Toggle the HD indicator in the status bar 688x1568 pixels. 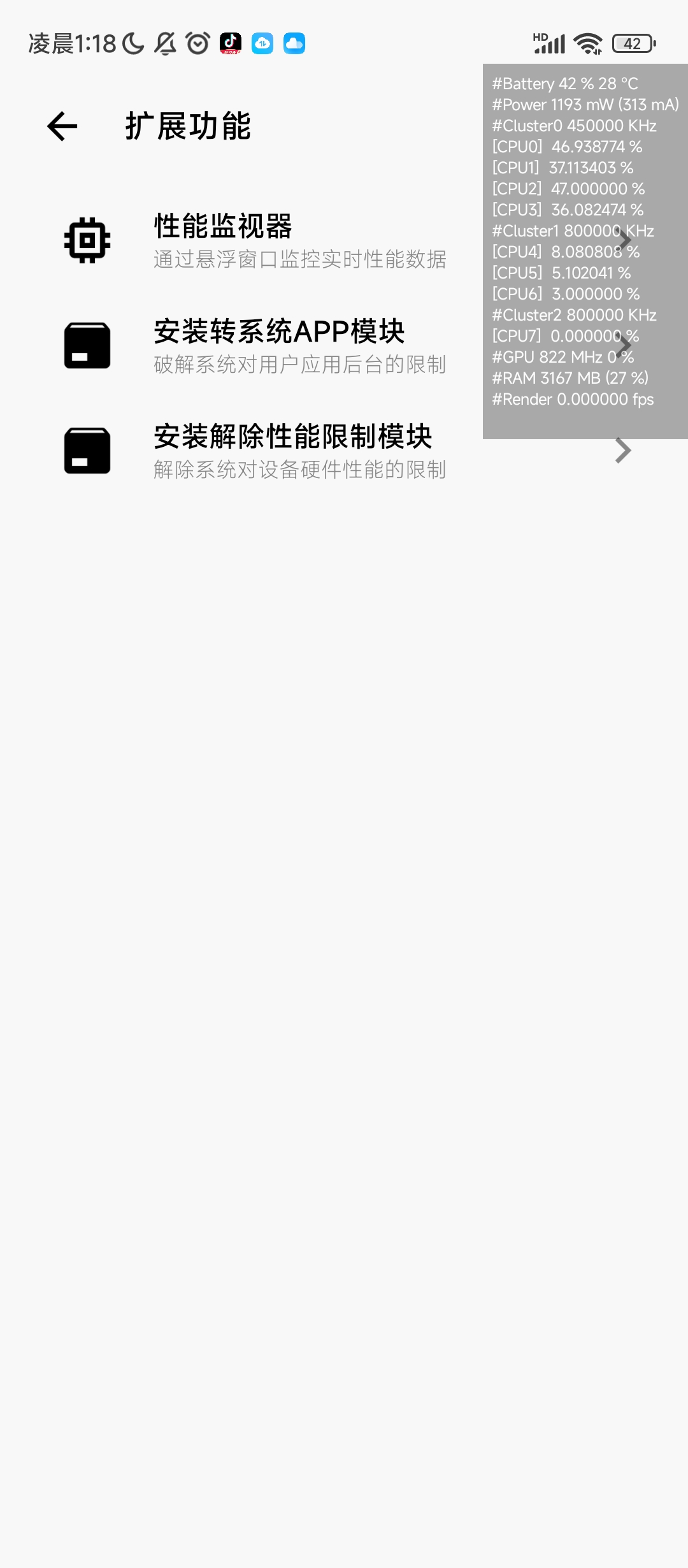coord(543,37)
